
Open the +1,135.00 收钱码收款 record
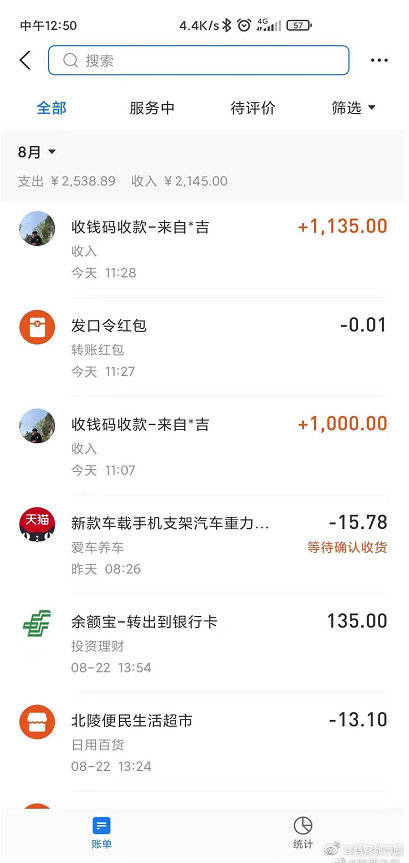tap(204, 249)
